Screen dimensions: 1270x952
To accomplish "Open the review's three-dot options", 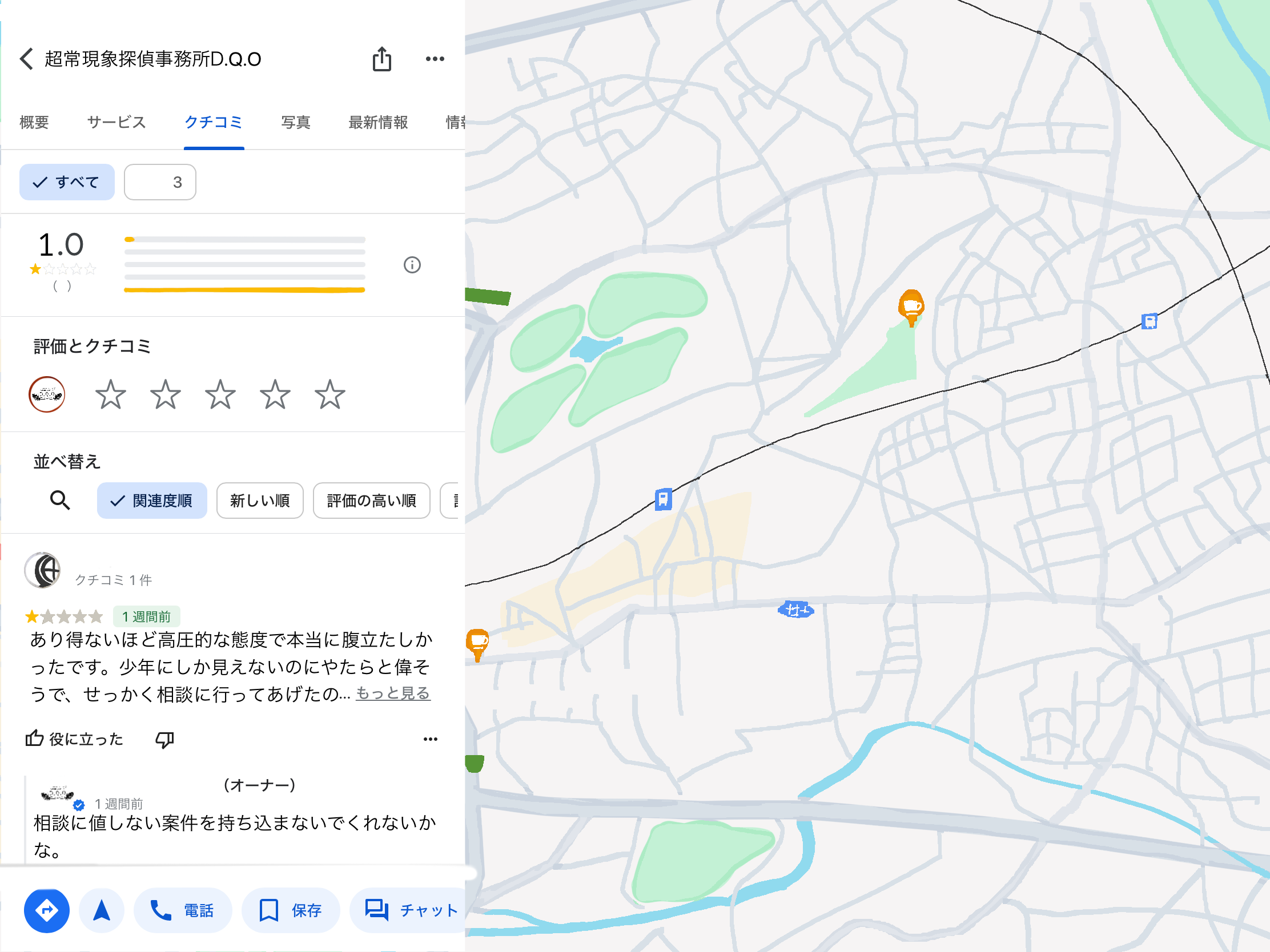I will (x=430, y=739).
